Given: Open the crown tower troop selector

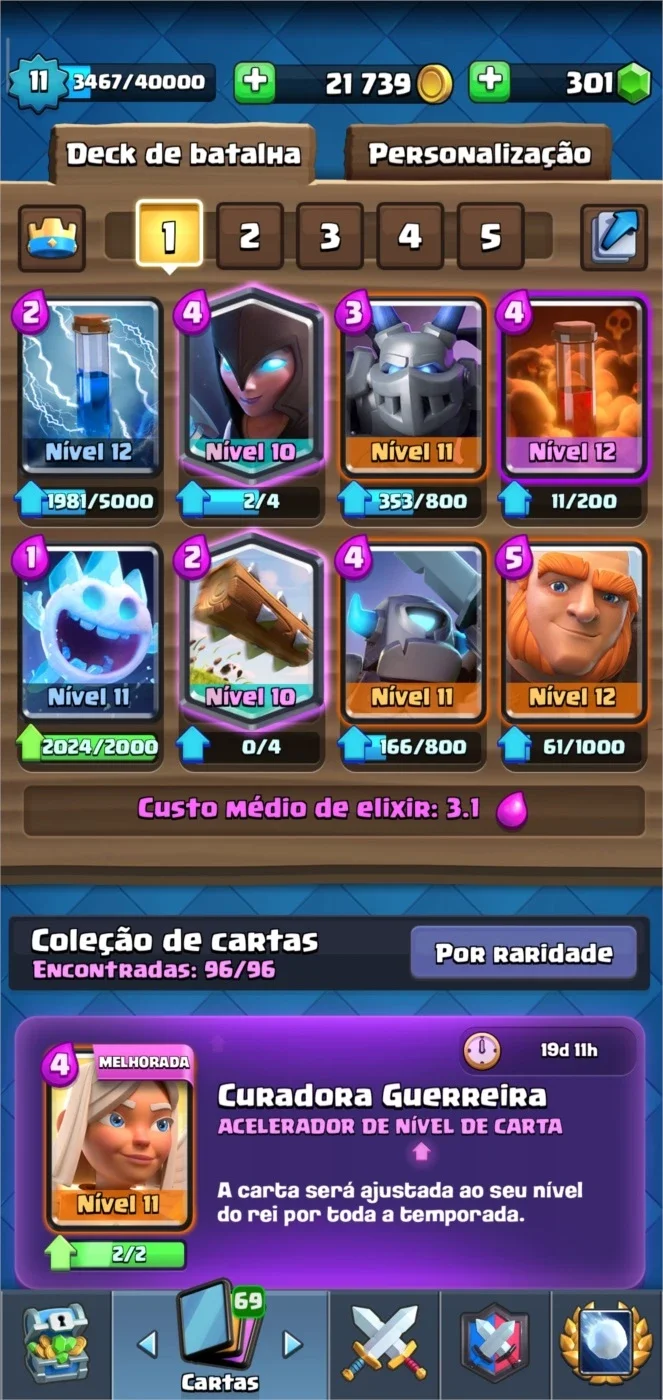Looking at the screenshot, I should [52, 238].
